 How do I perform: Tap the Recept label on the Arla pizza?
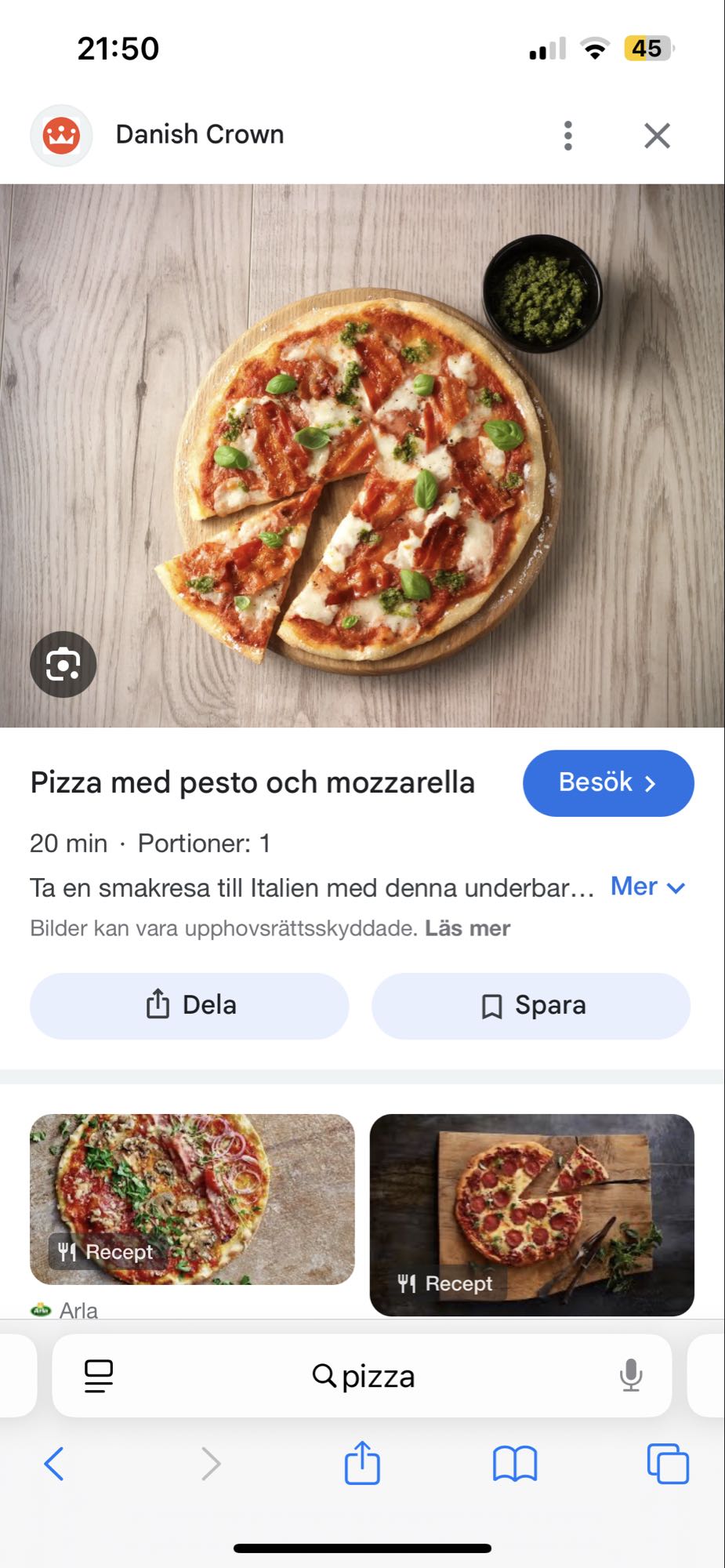(107, 1251)
